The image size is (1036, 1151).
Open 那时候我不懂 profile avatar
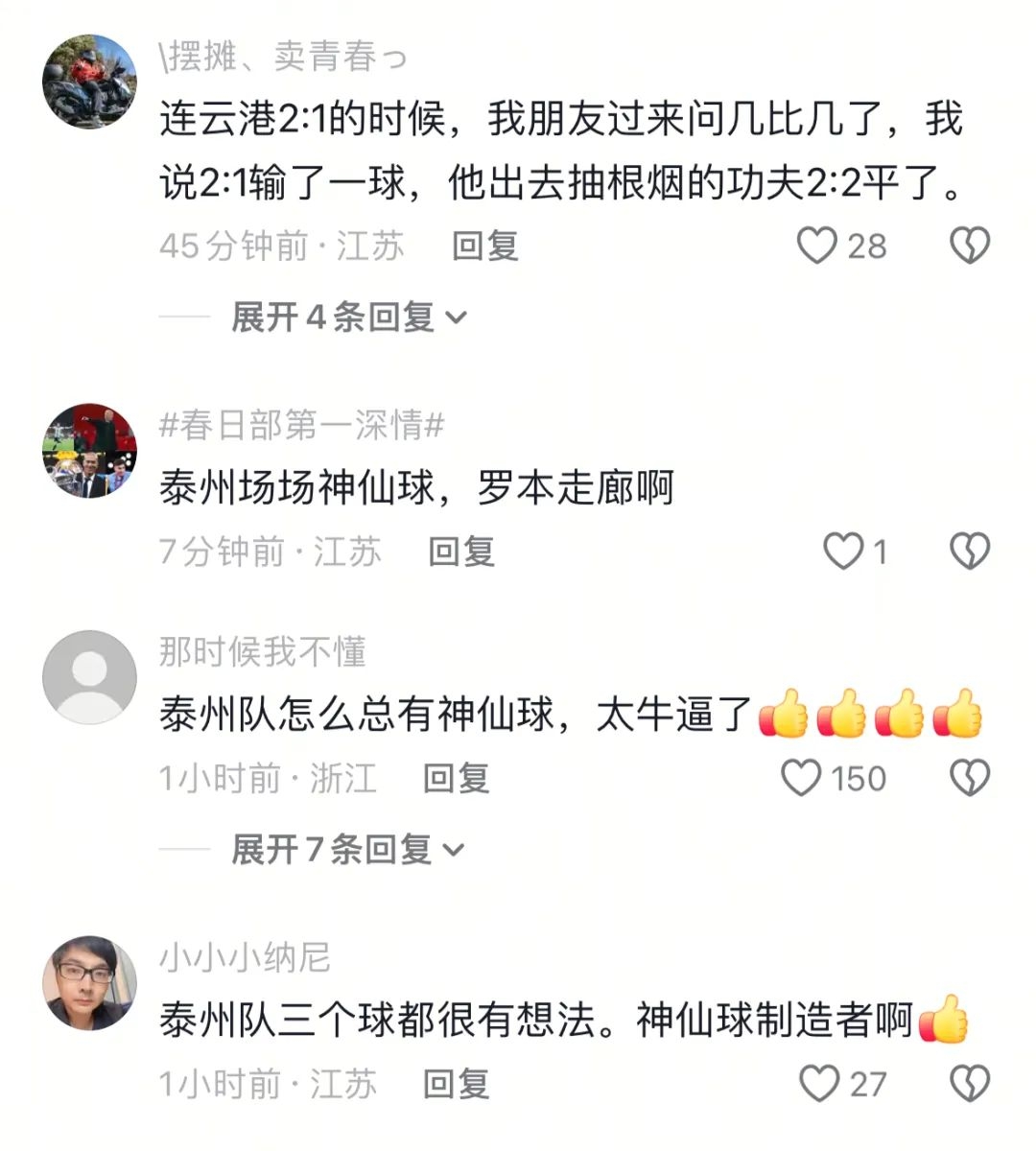(x=90, y=677)
